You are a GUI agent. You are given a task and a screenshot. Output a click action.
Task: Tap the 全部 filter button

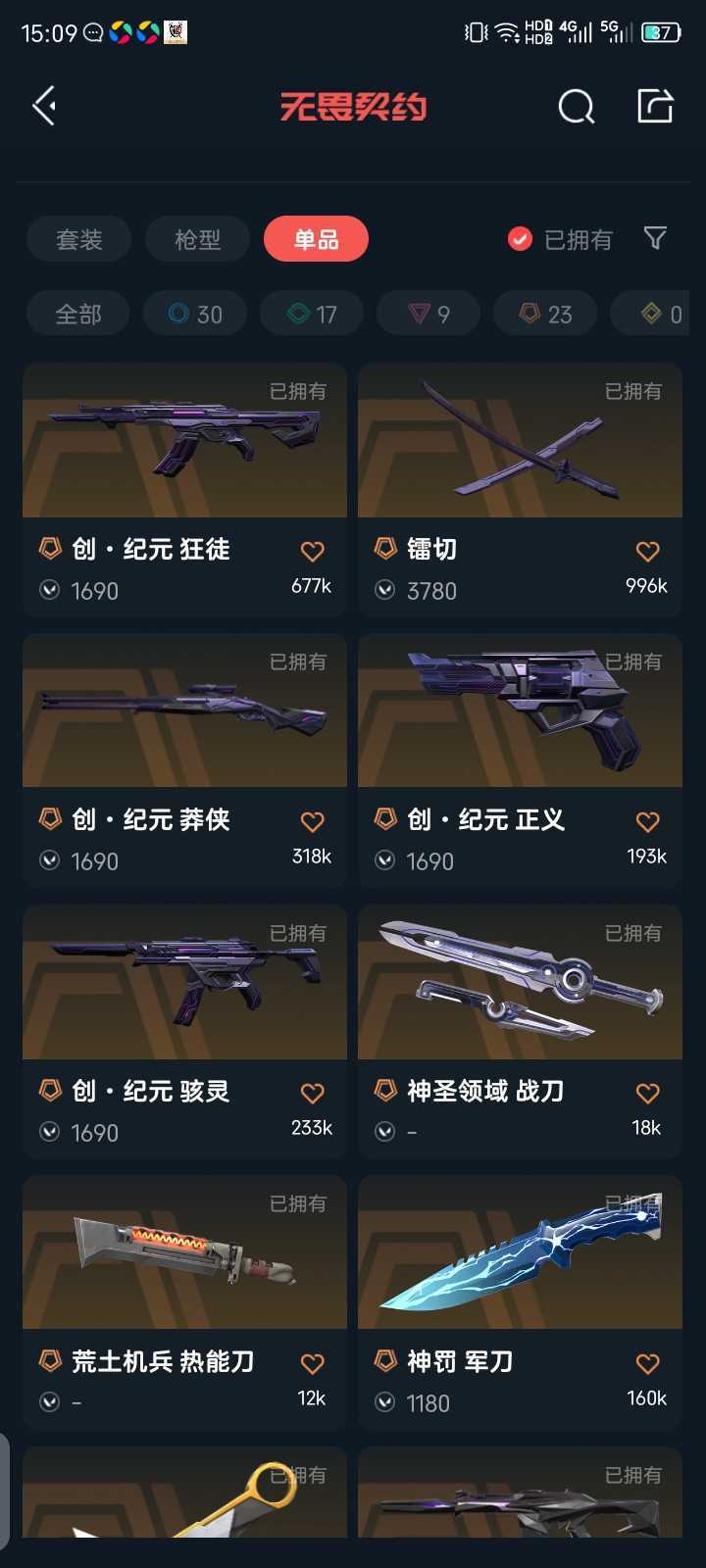[x=77, y=314]
